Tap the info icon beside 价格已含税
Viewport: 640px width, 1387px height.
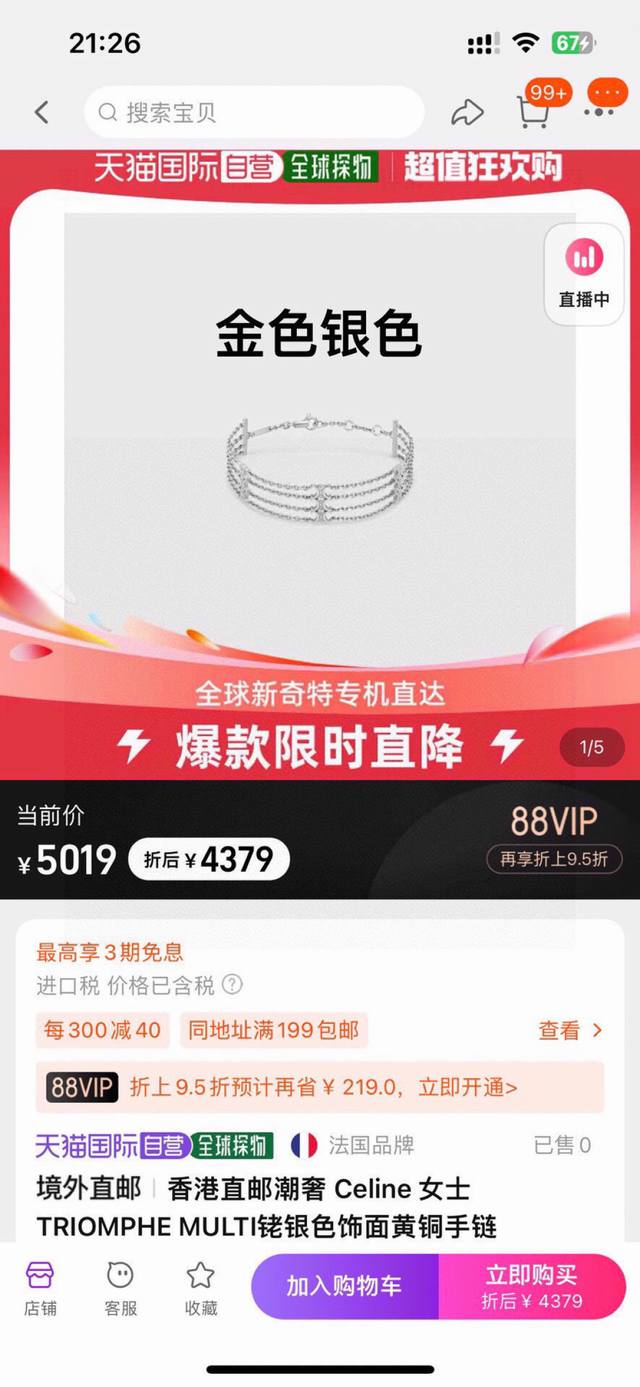(232, 985)
